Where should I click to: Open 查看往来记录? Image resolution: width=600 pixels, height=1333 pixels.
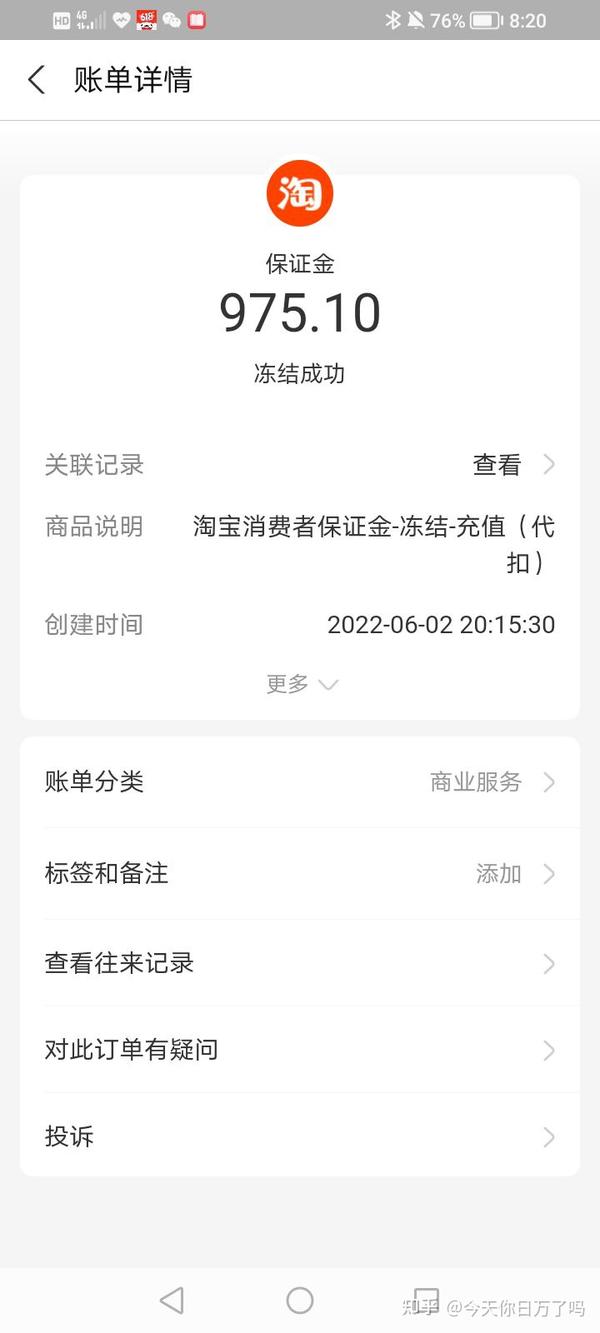click(300, 964)
